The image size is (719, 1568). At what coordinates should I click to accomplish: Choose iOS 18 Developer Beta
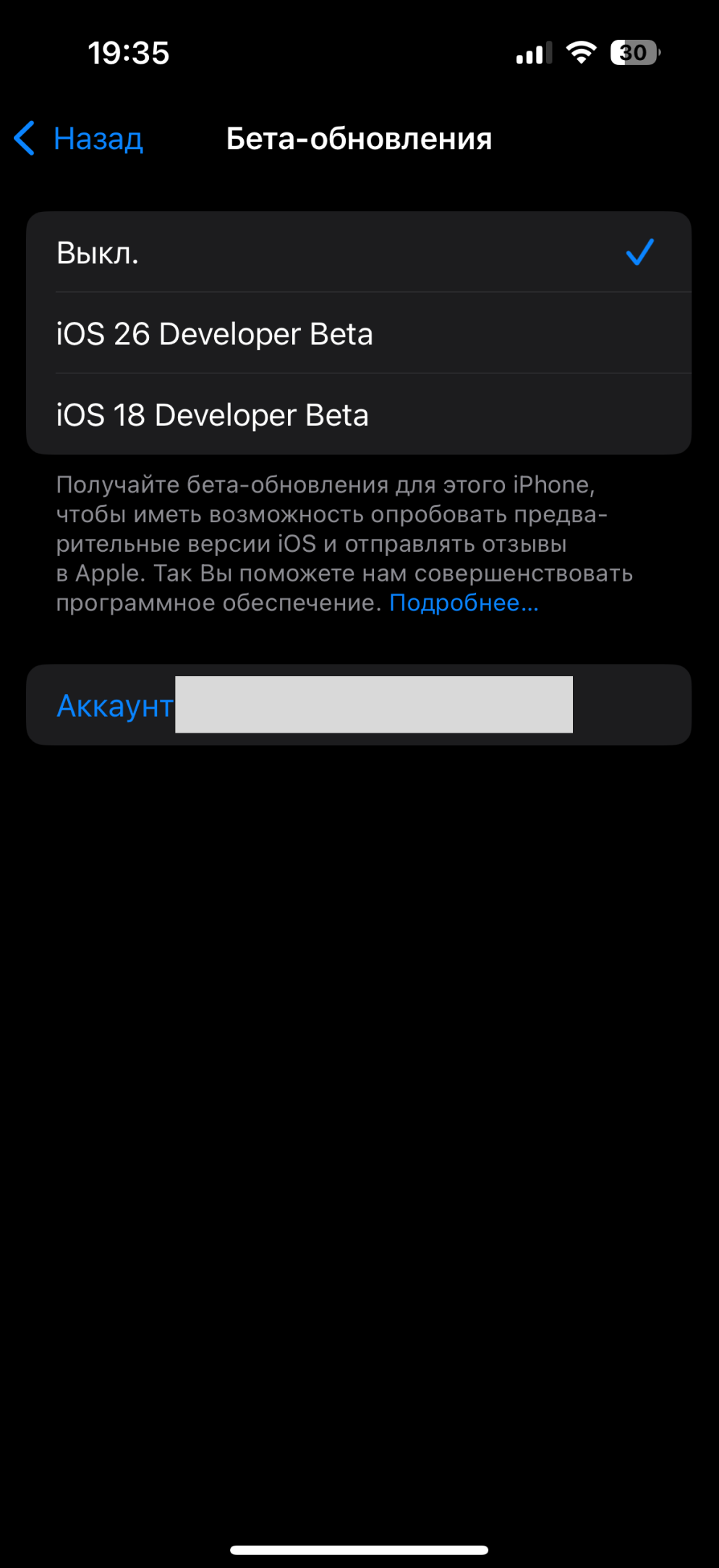pyautogui.click(x=359, y=414)
